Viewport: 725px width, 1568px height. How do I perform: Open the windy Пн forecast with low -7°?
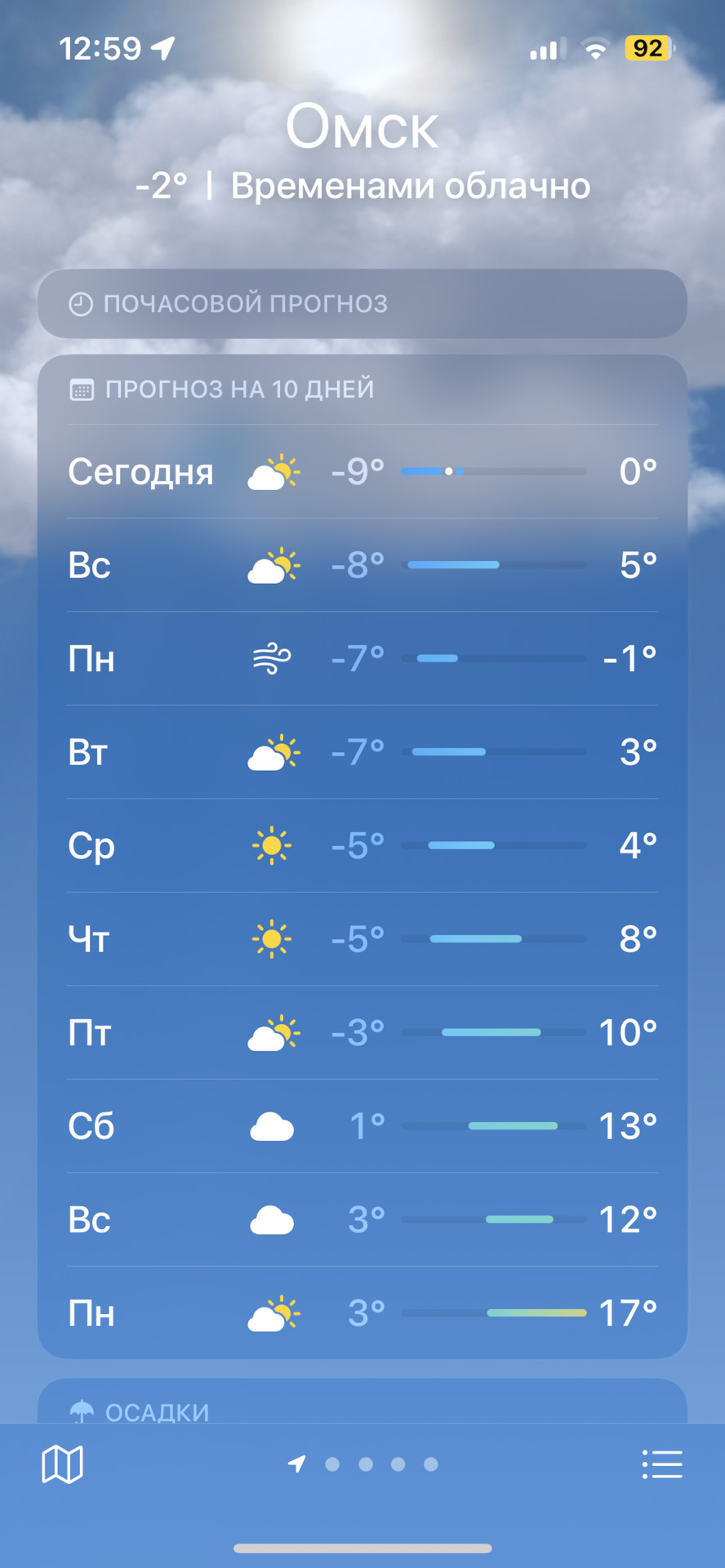362,658
